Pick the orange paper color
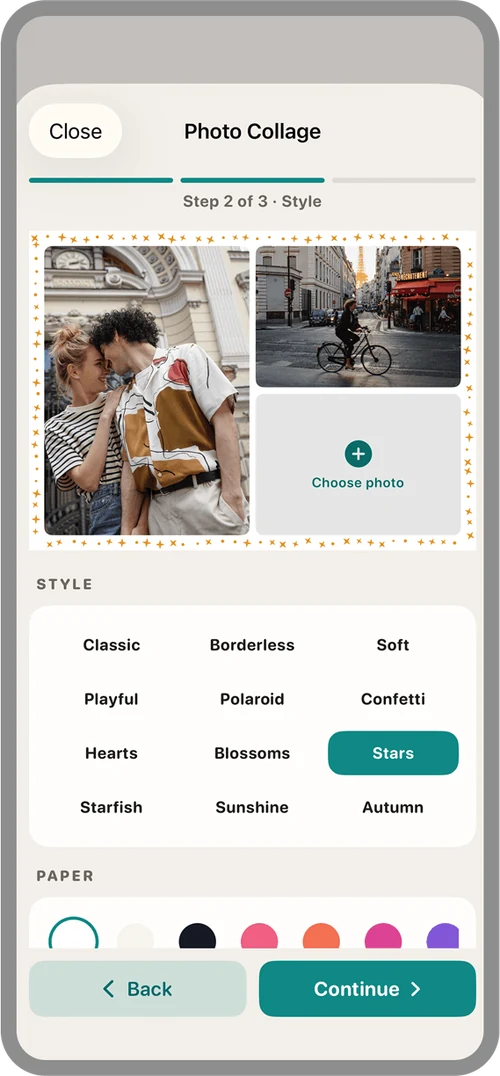This screenshot has height=1076, width=500. (321, 936)
